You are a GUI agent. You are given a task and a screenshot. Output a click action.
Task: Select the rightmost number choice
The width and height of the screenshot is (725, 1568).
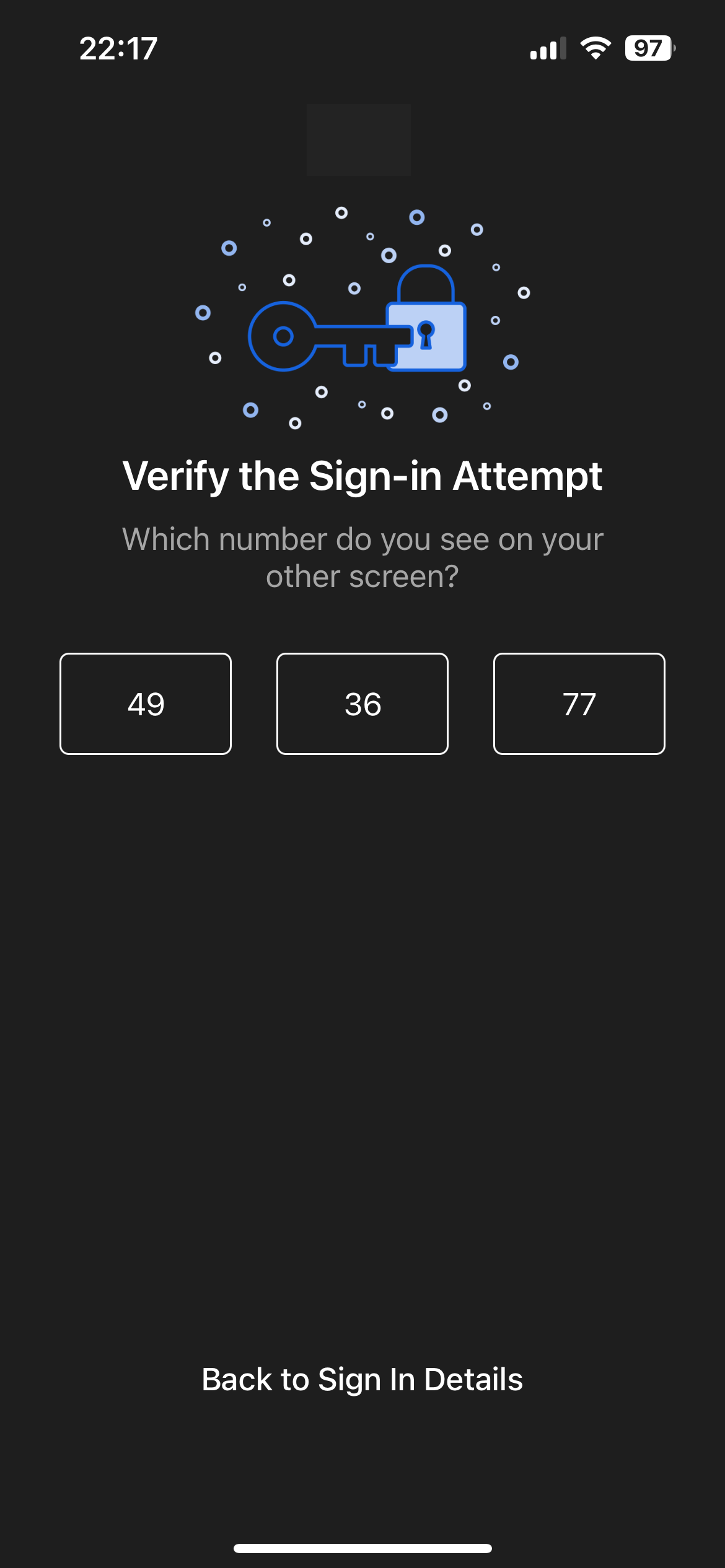pyautogui.click(x=579, y=703)
